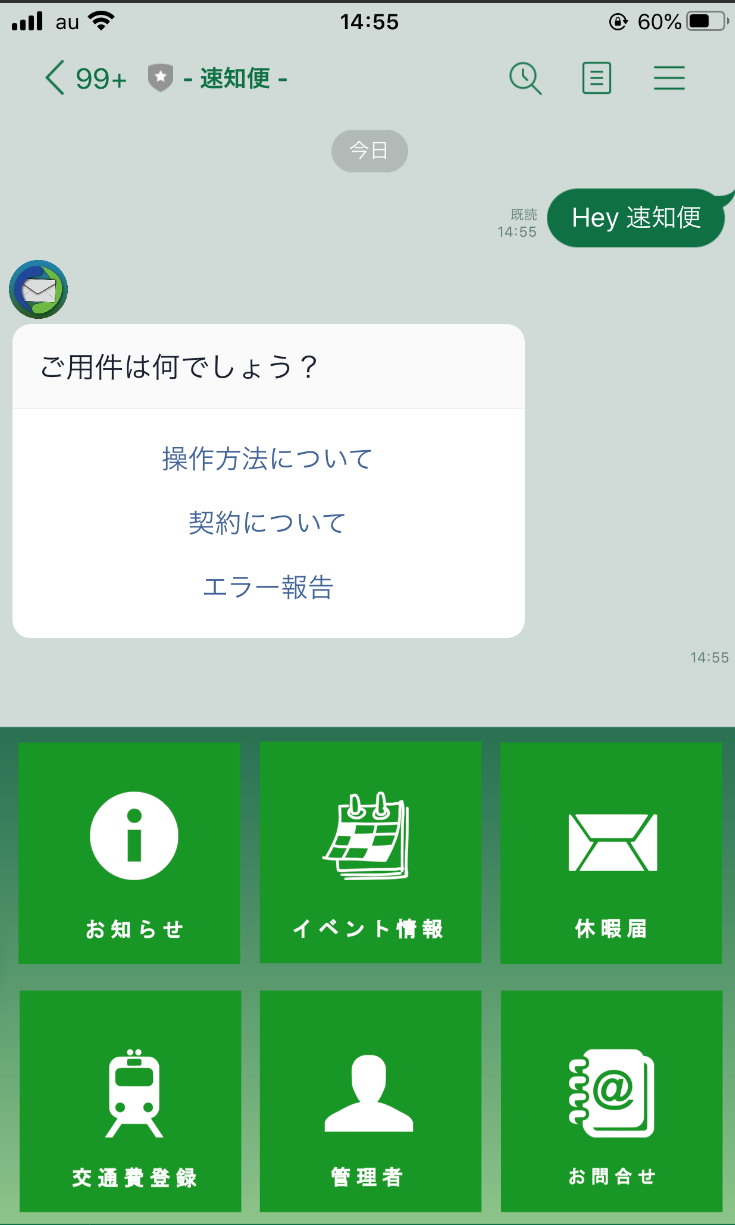Open the notes icon in header
This screenshot has height=1225, width=735.
[596, 78]
